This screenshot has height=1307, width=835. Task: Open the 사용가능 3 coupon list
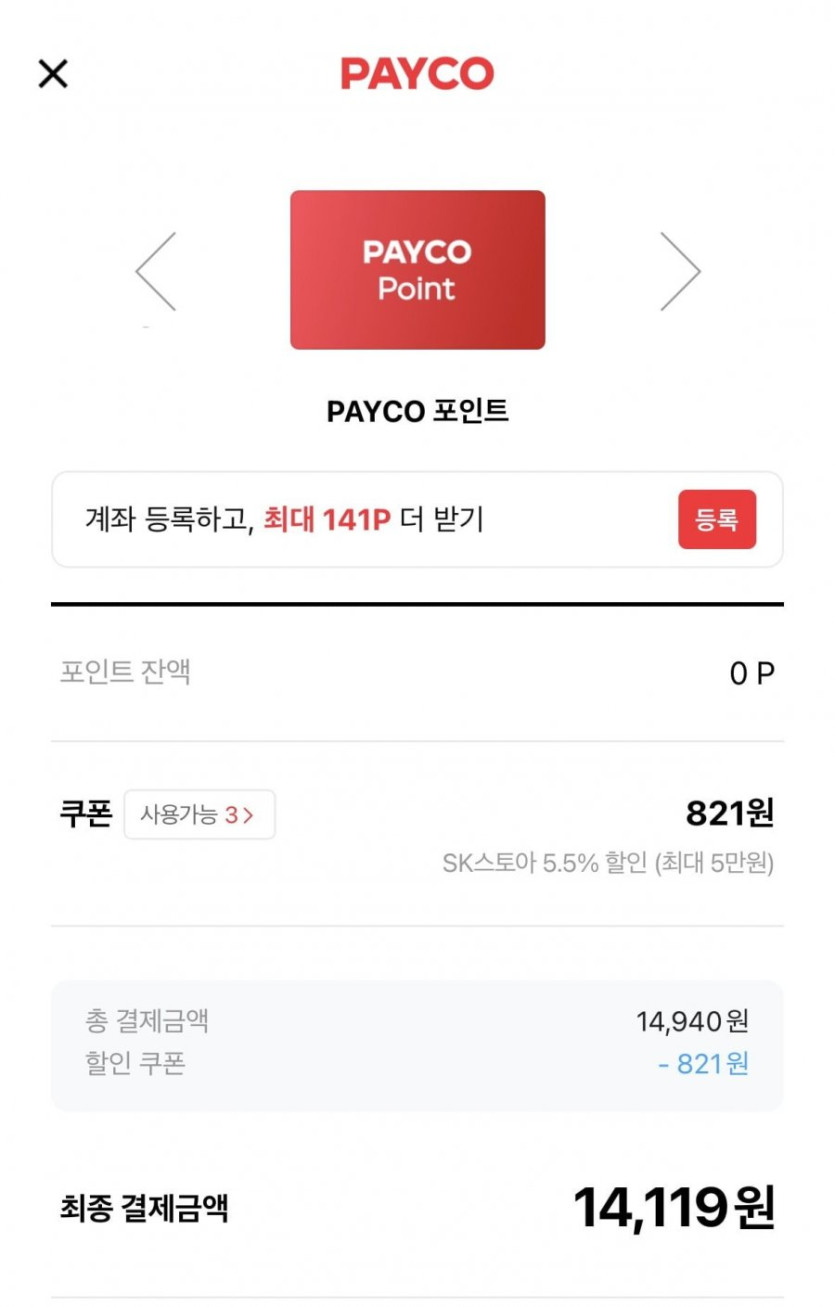click(x=199, y=814)
